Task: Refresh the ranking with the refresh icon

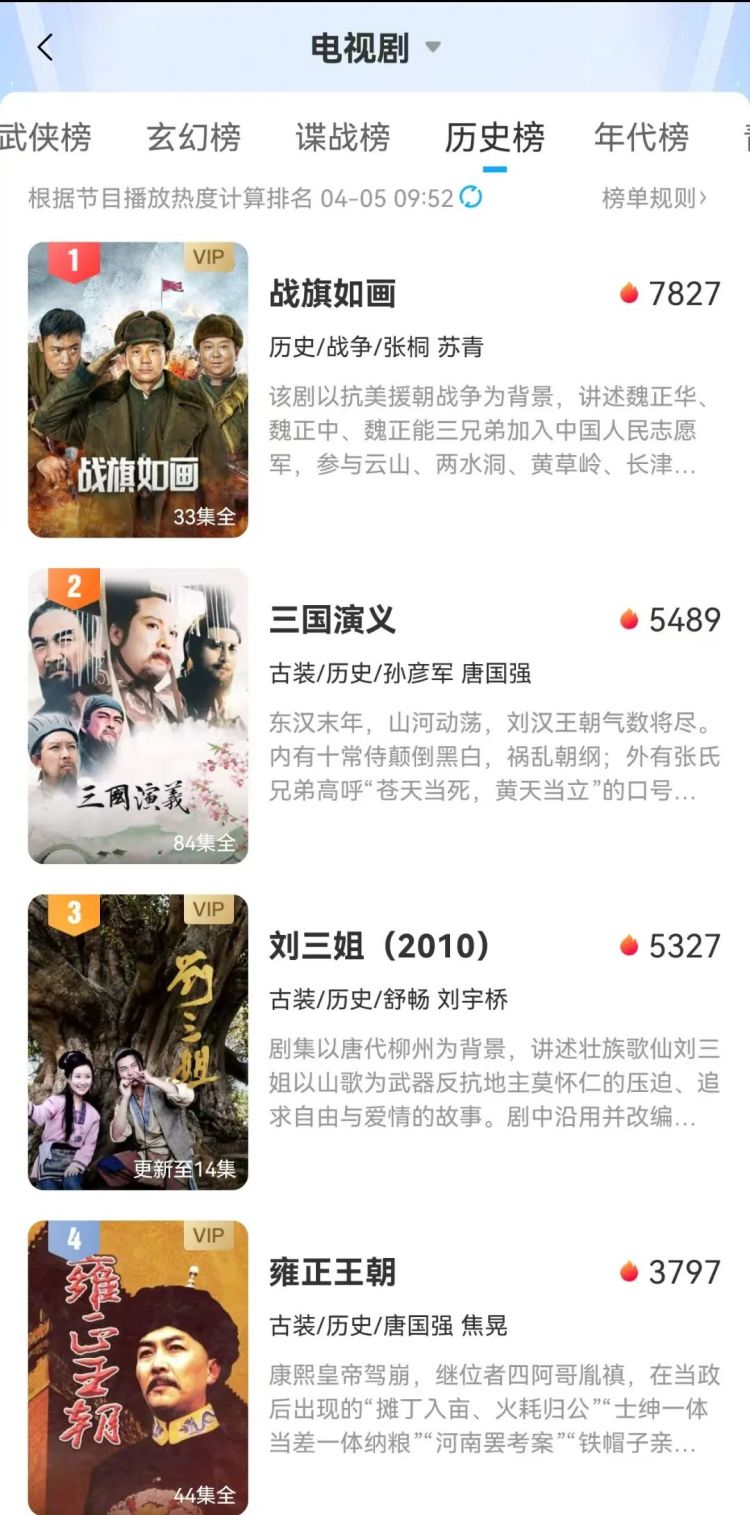Action: (x=470, y=197)
